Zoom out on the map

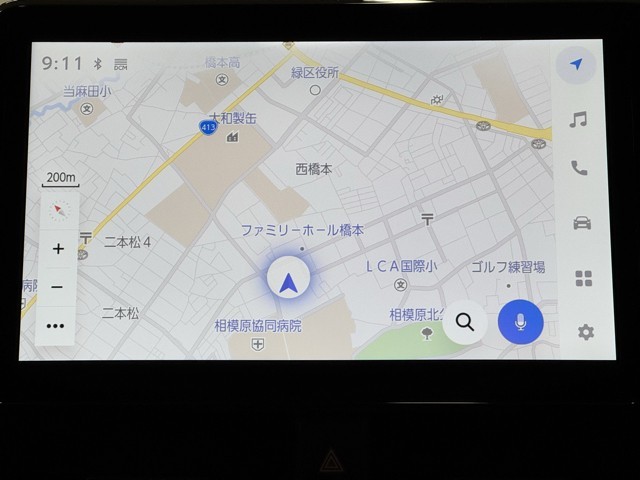[57, 287]
